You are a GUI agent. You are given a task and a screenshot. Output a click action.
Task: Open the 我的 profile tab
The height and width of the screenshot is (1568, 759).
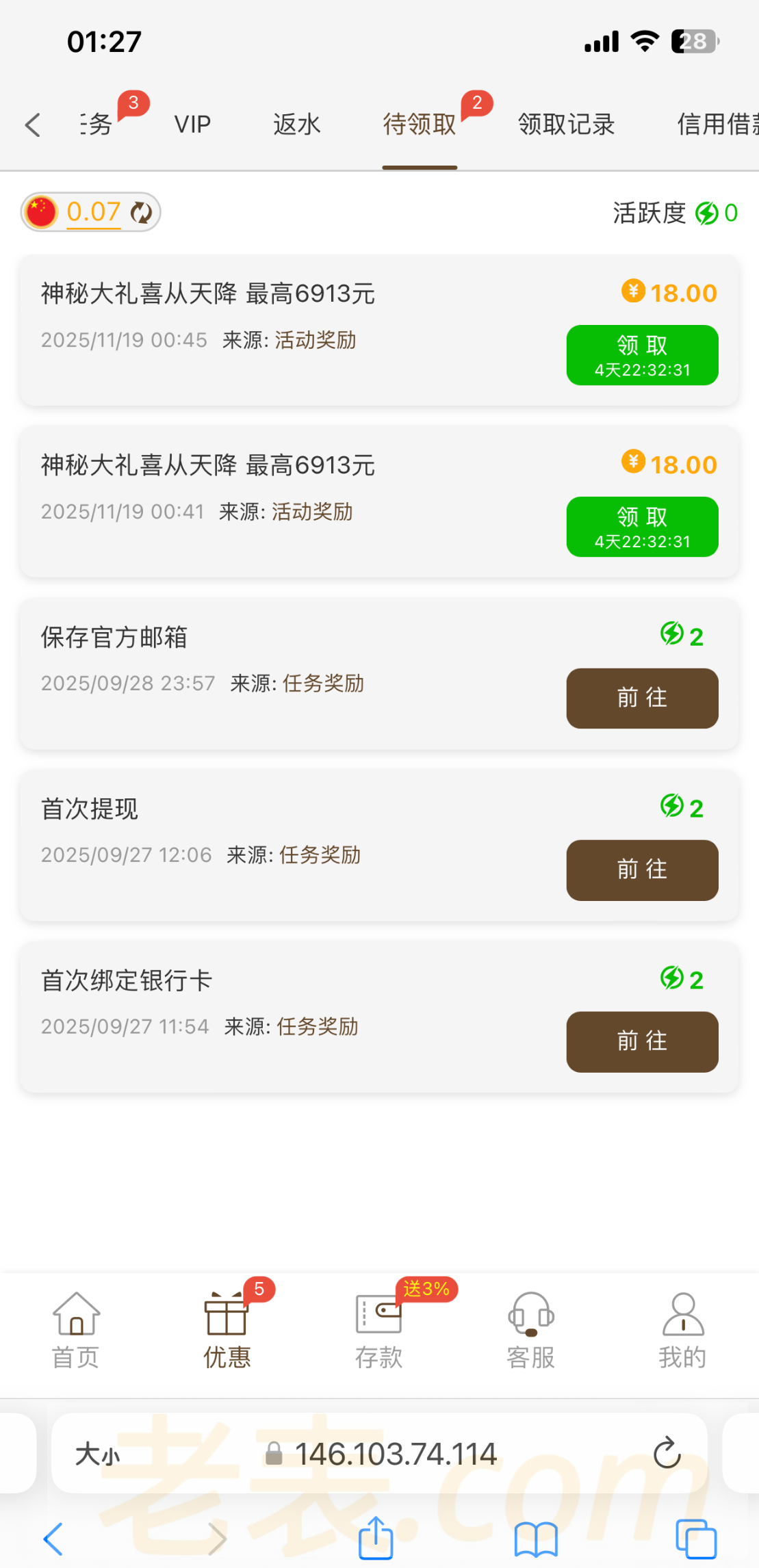pos(682,1331)
